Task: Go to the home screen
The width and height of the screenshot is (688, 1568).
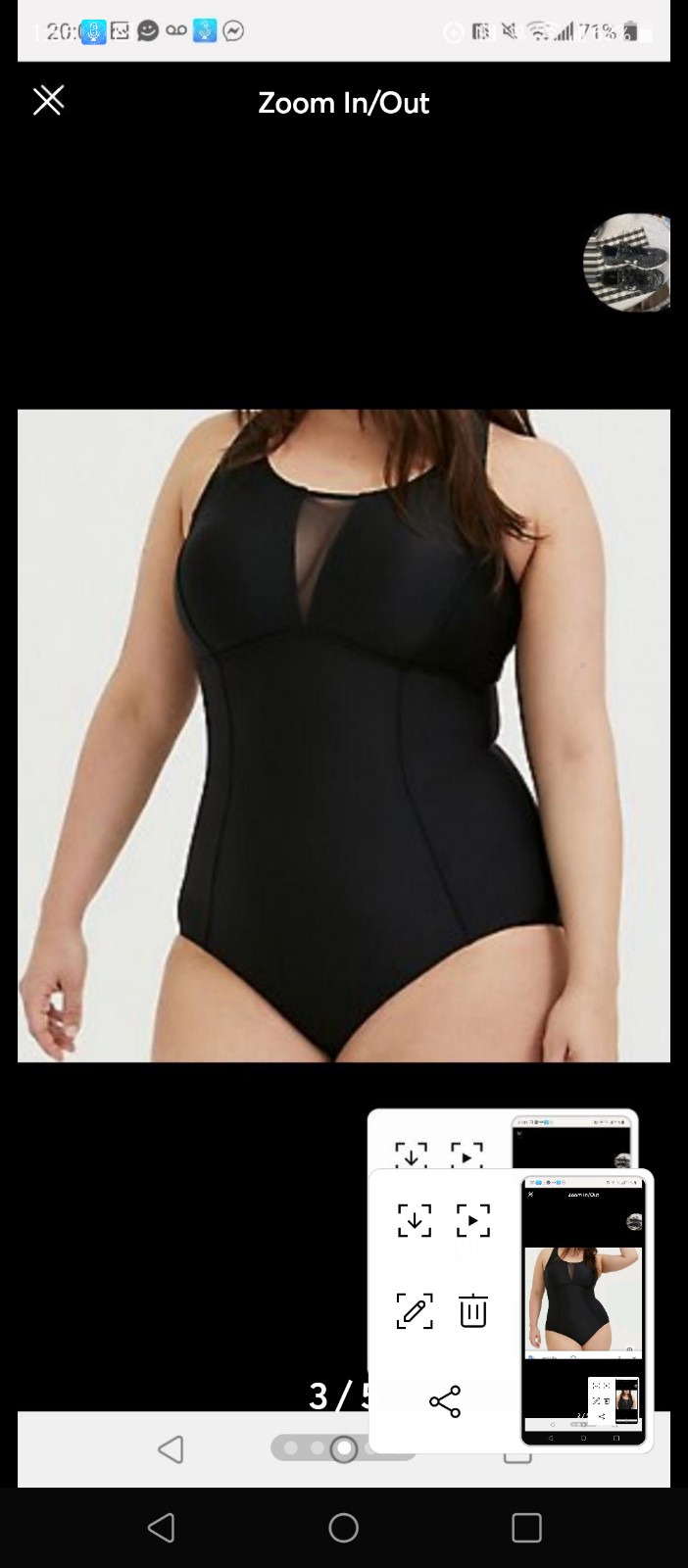Action: point(344,1528)
